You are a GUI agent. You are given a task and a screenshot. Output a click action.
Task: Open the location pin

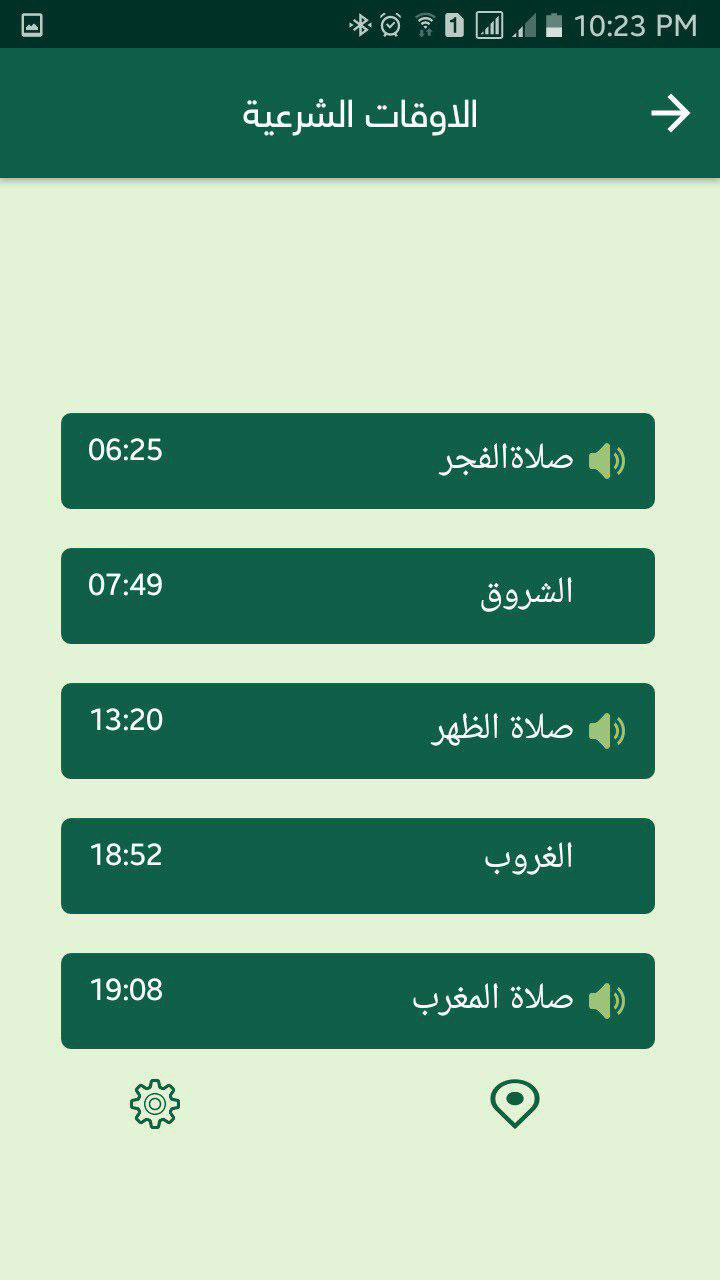pos(515,1104)
